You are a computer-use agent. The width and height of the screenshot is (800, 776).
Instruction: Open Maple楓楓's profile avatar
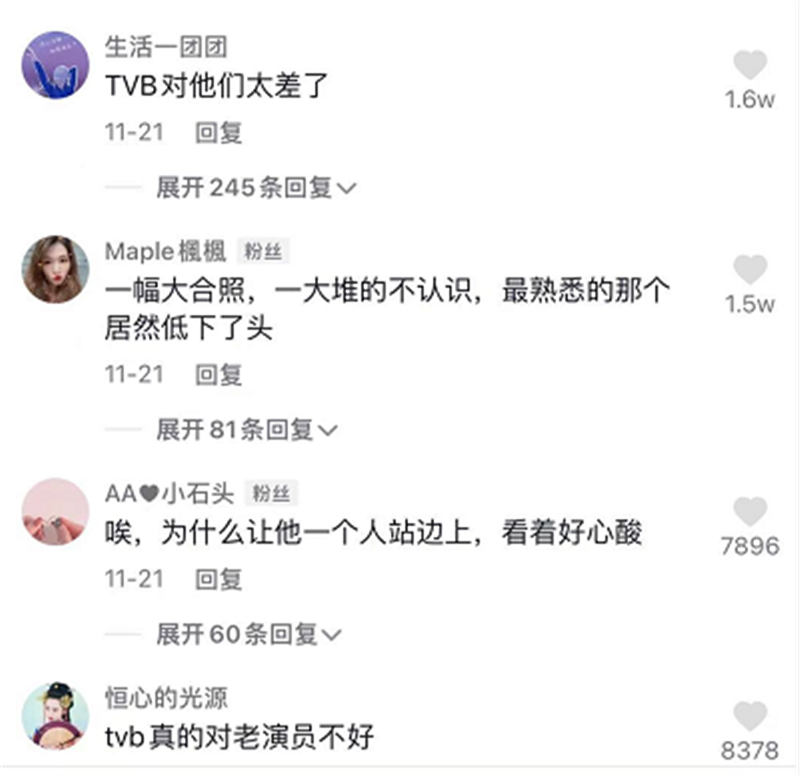pos(55,269)
